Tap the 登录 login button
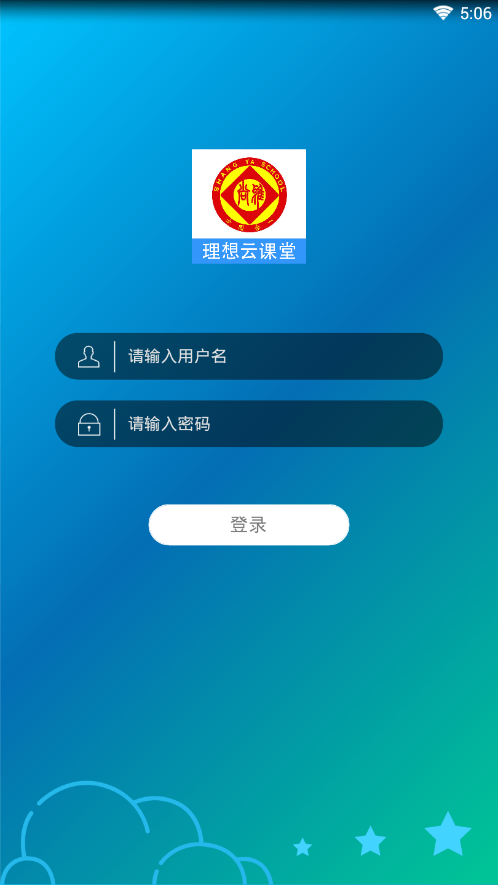 pyautogui.click(x=248, y=525)
